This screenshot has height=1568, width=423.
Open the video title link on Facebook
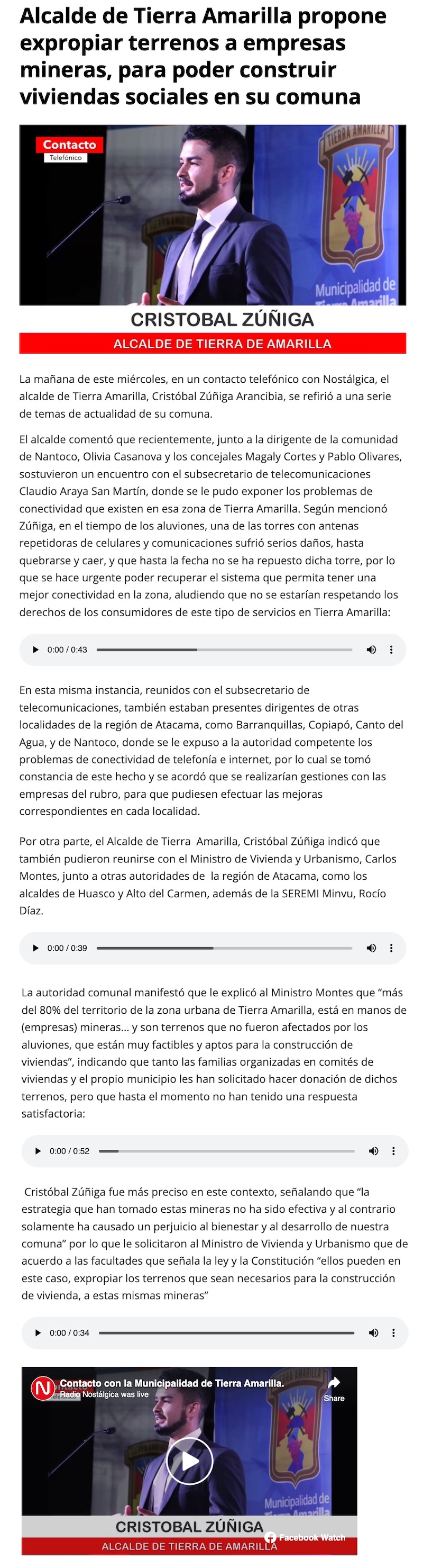coord(172,1383)
